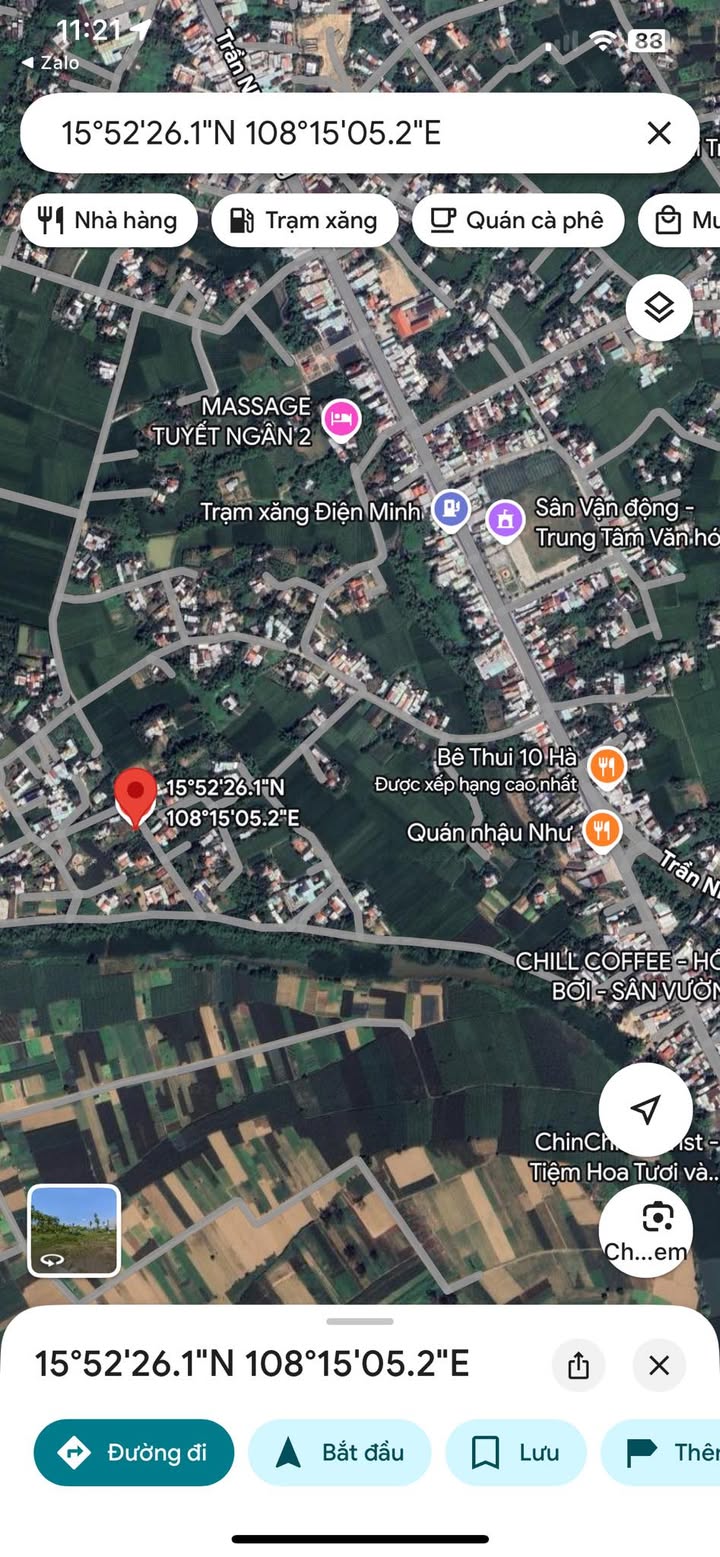Image resolution: width=720 pixels, height=1557 pixels.
Task: Close the location details sheet
Action: [x=658, y=1365]
